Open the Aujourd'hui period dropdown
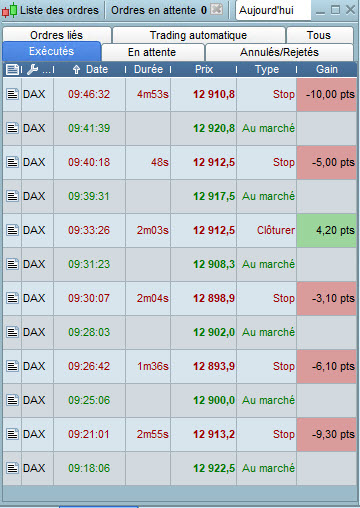This screenshot has width=360, height=508. click(x=273, y=10)
